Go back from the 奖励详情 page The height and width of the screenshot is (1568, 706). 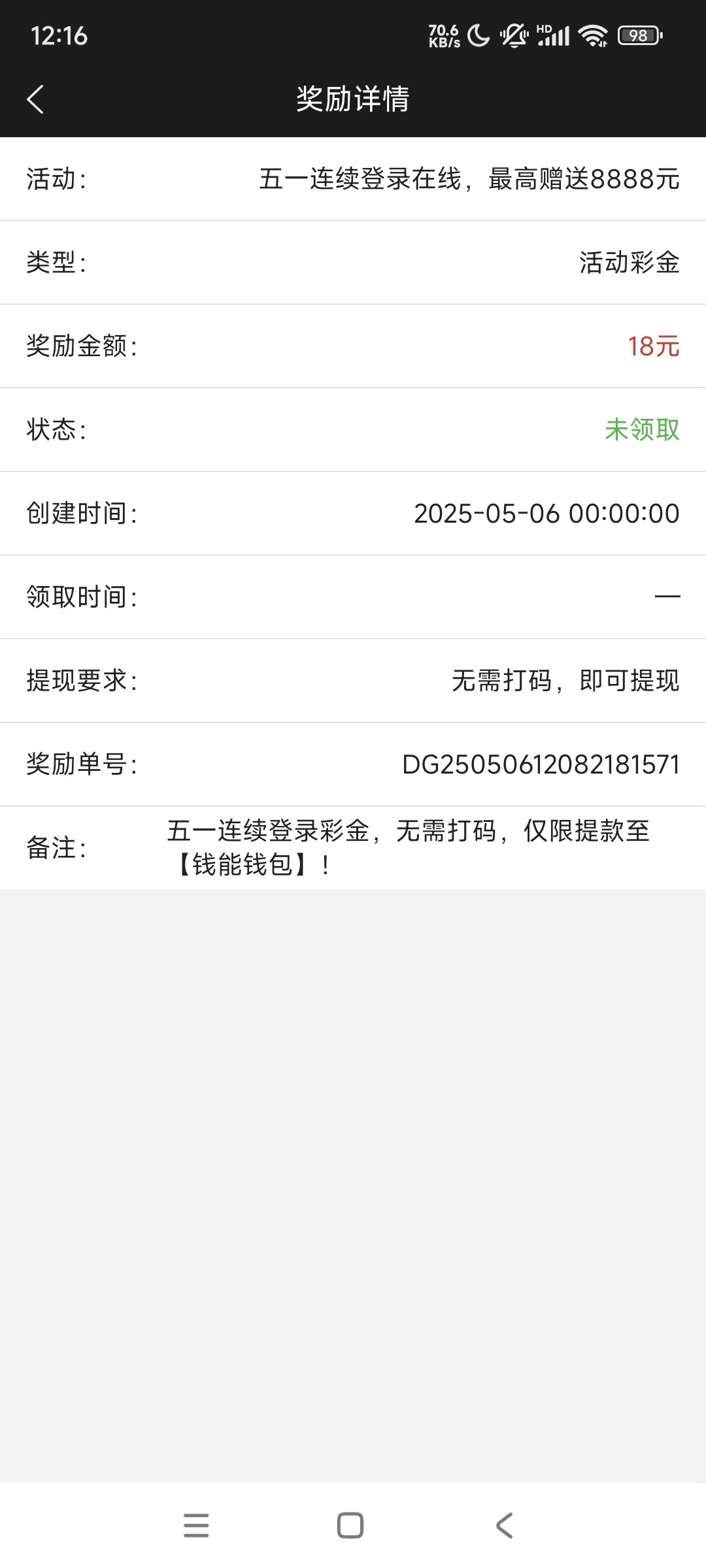(x=35, y=99)
